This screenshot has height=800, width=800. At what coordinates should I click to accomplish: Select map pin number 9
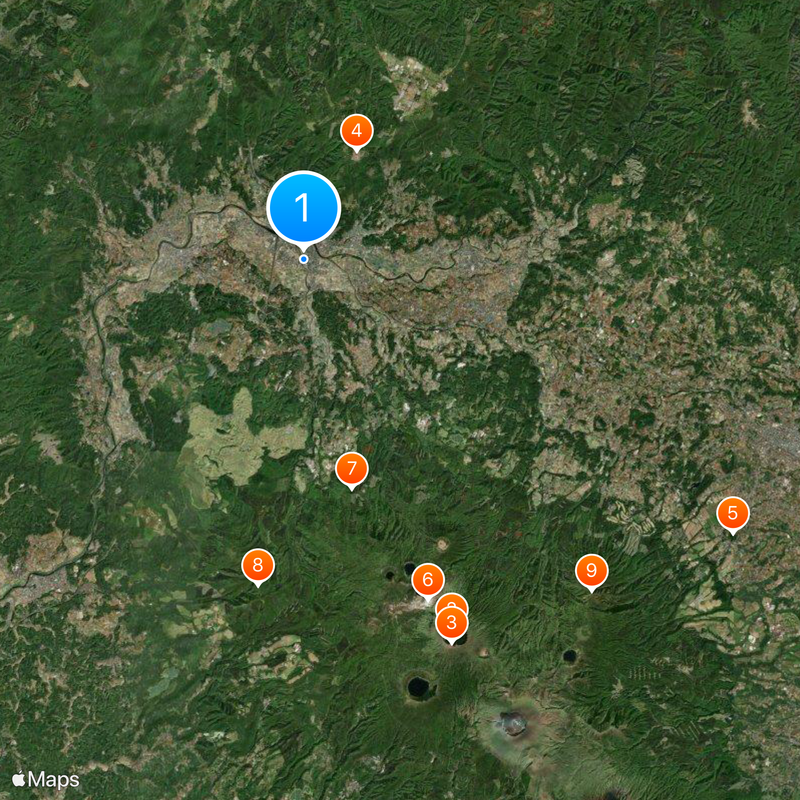(x=591, y=571)
